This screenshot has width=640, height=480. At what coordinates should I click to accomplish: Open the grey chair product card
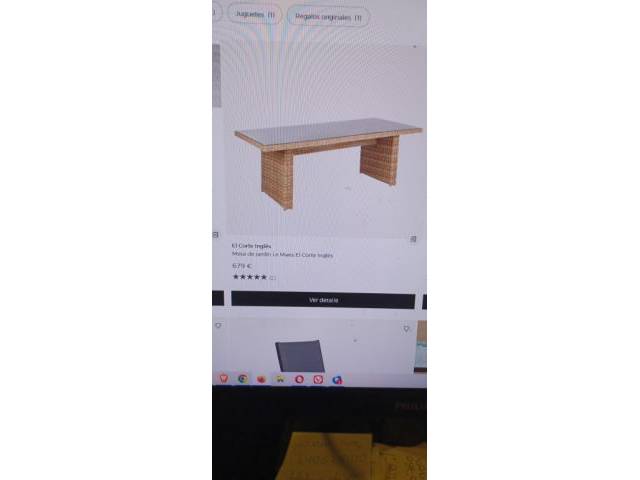(x=300, y=355)
